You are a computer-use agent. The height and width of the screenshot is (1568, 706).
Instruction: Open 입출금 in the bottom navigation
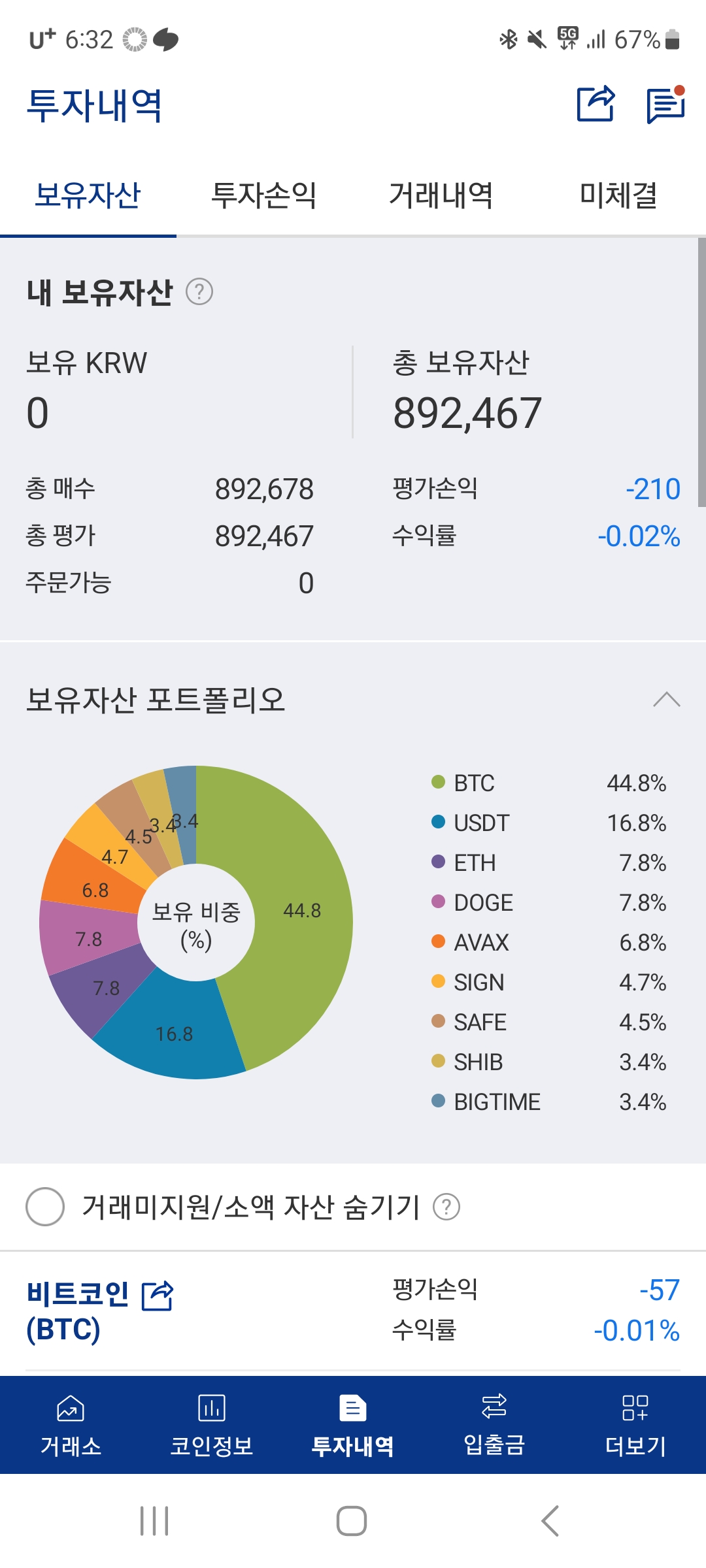(494, 1425)
